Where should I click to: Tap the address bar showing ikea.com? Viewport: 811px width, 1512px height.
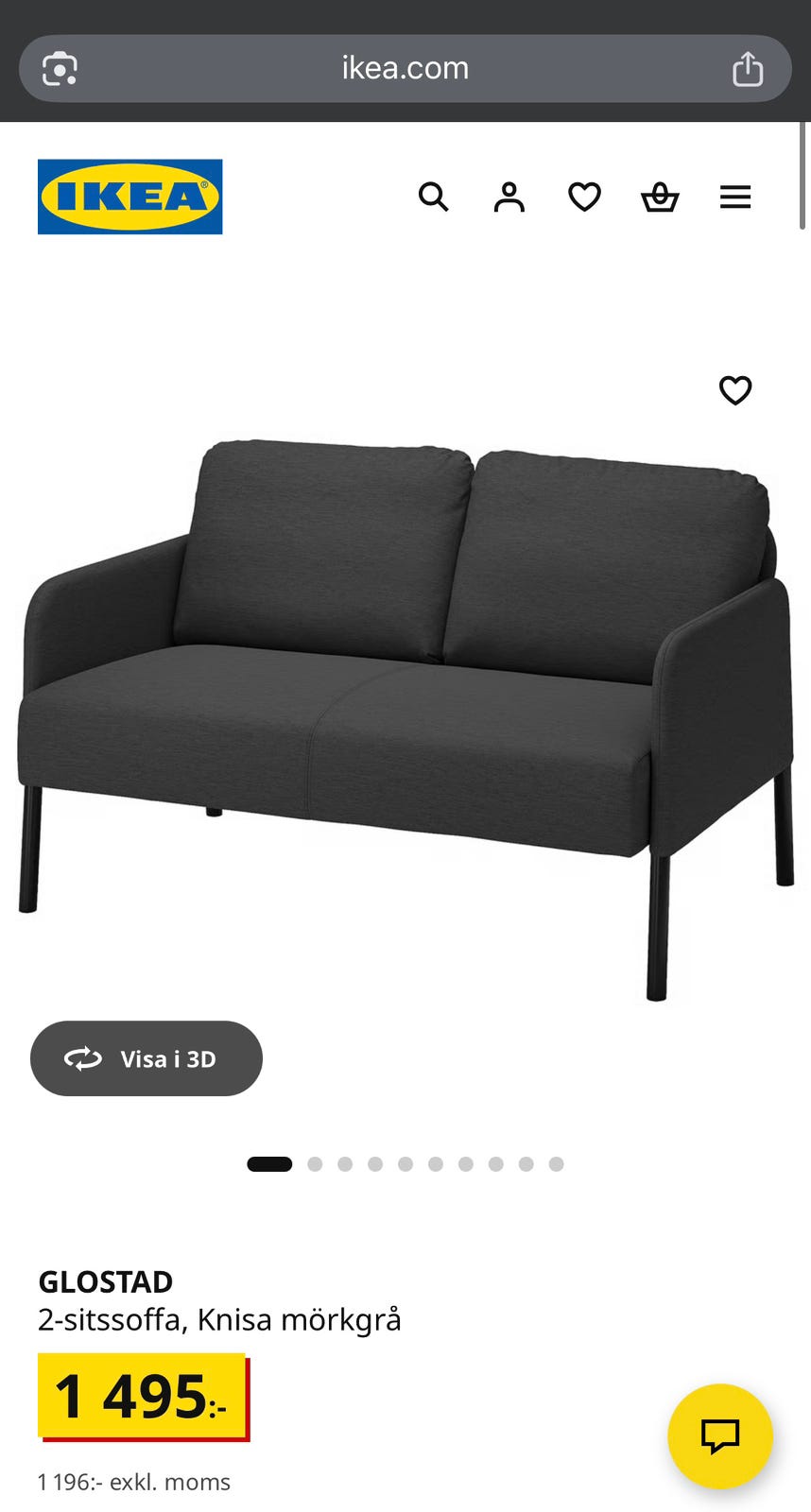(x=405, y=67)
